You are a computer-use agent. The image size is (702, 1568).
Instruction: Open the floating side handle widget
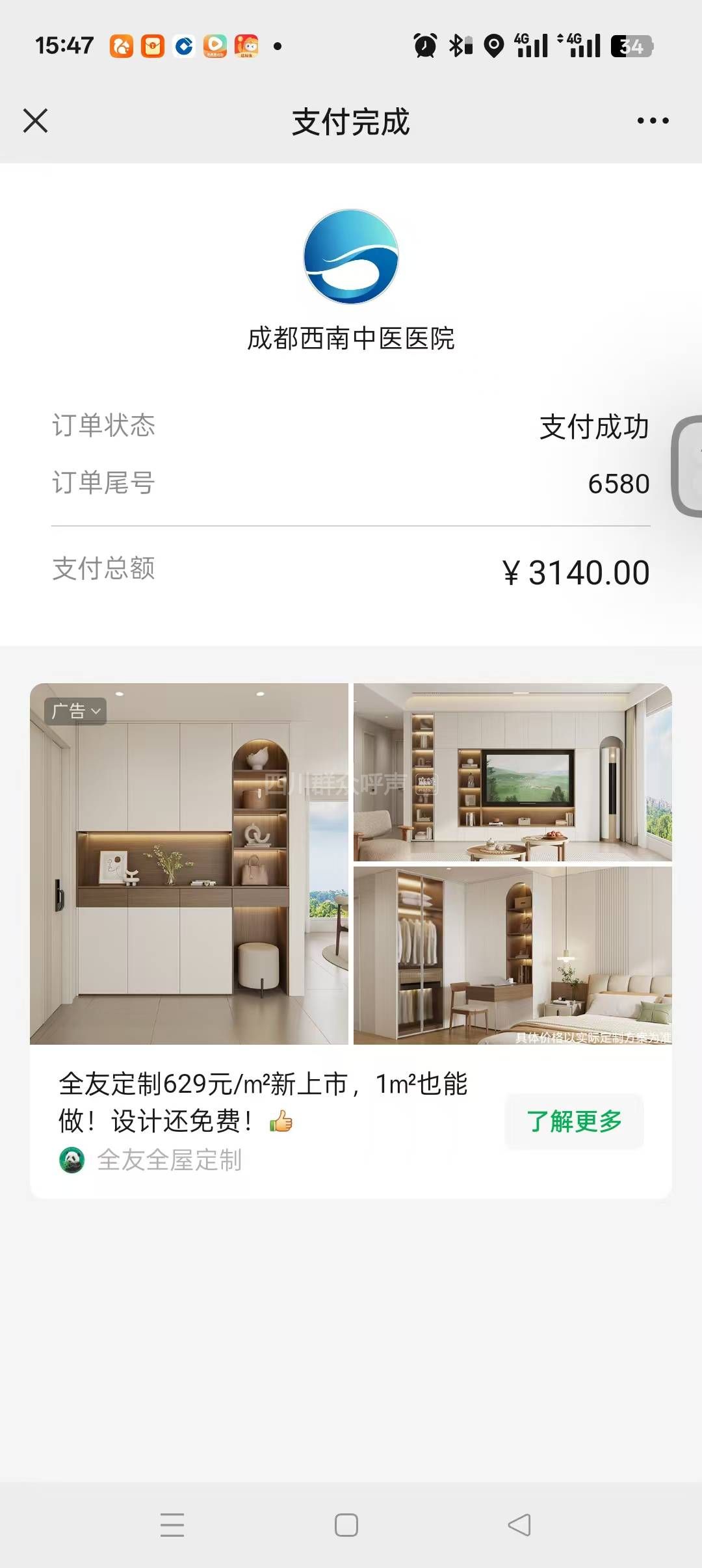click(x=688, y=466)
